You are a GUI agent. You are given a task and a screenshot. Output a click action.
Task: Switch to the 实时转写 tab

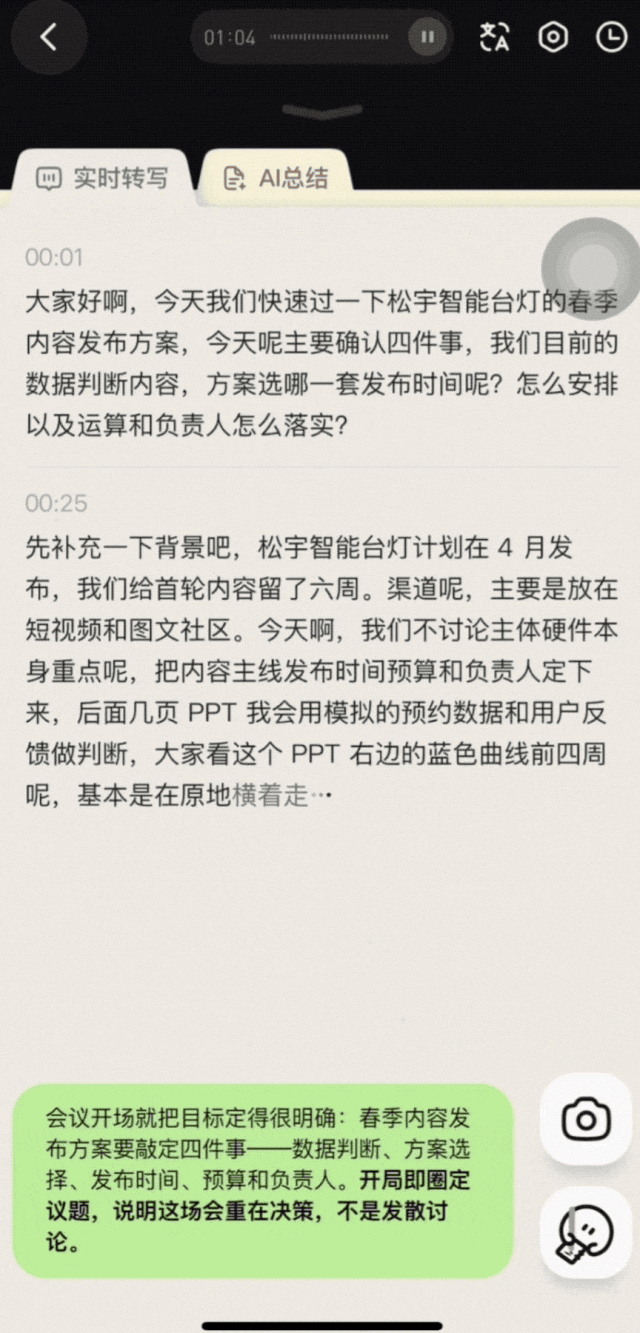click(101, 179)
